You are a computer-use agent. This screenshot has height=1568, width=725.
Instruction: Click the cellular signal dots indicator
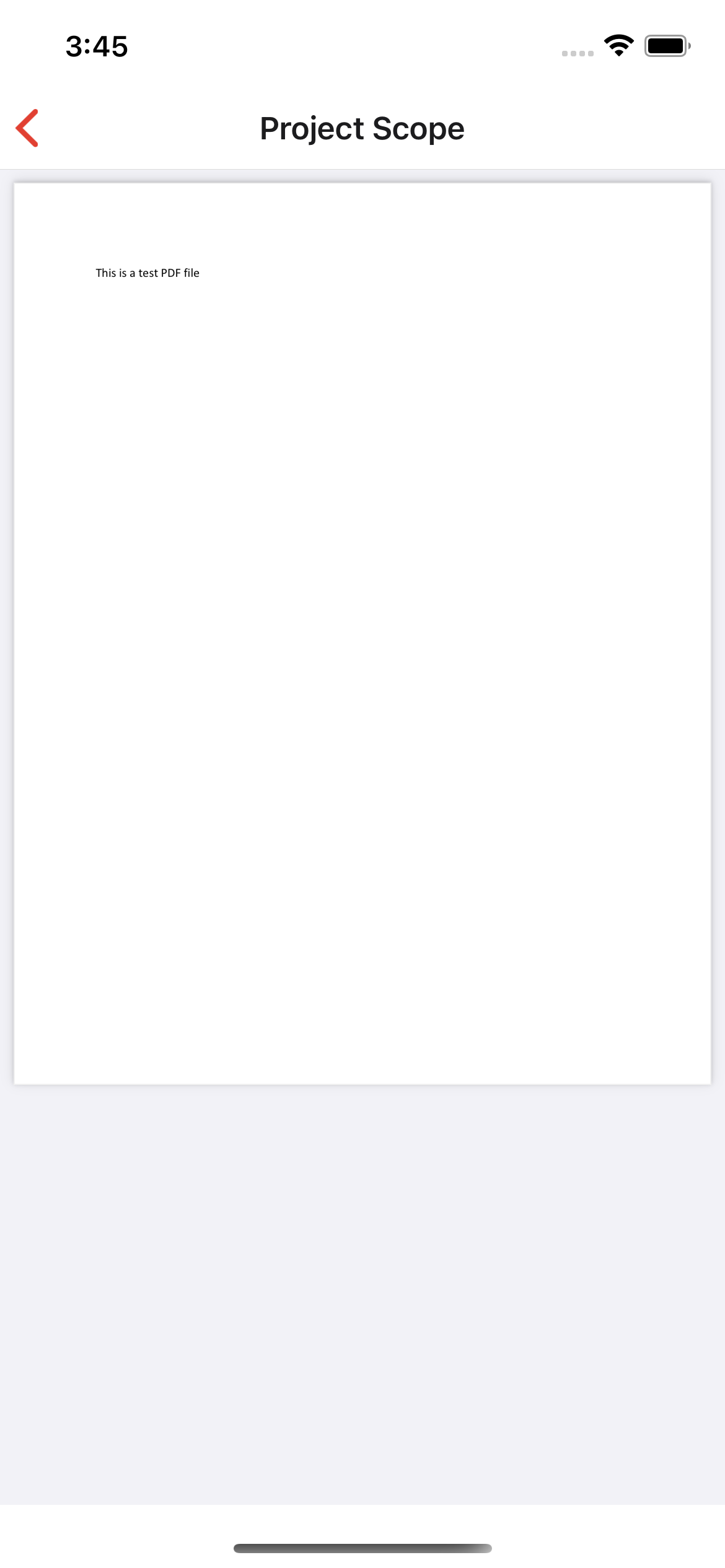pos(576,54)
